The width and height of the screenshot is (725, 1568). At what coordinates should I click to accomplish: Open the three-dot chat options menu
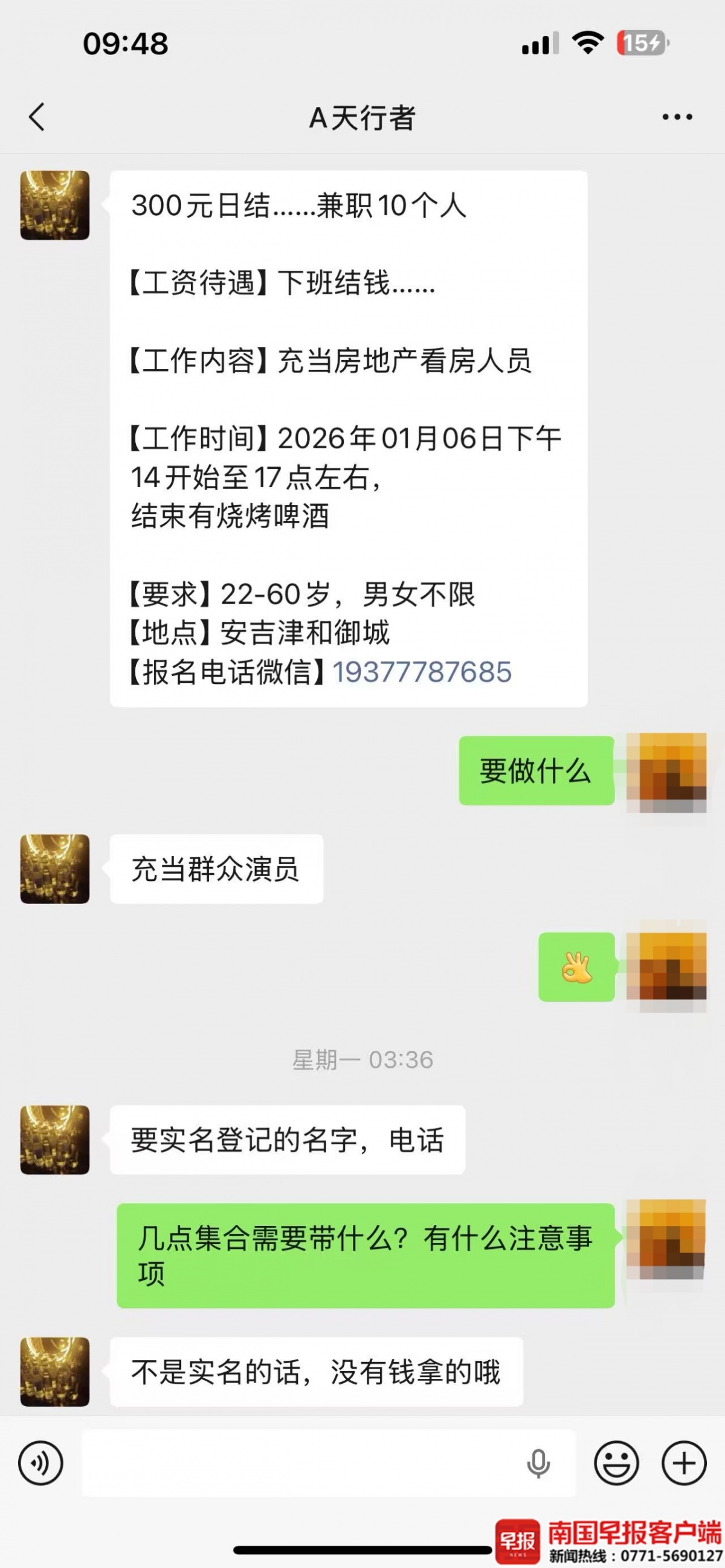677,117
